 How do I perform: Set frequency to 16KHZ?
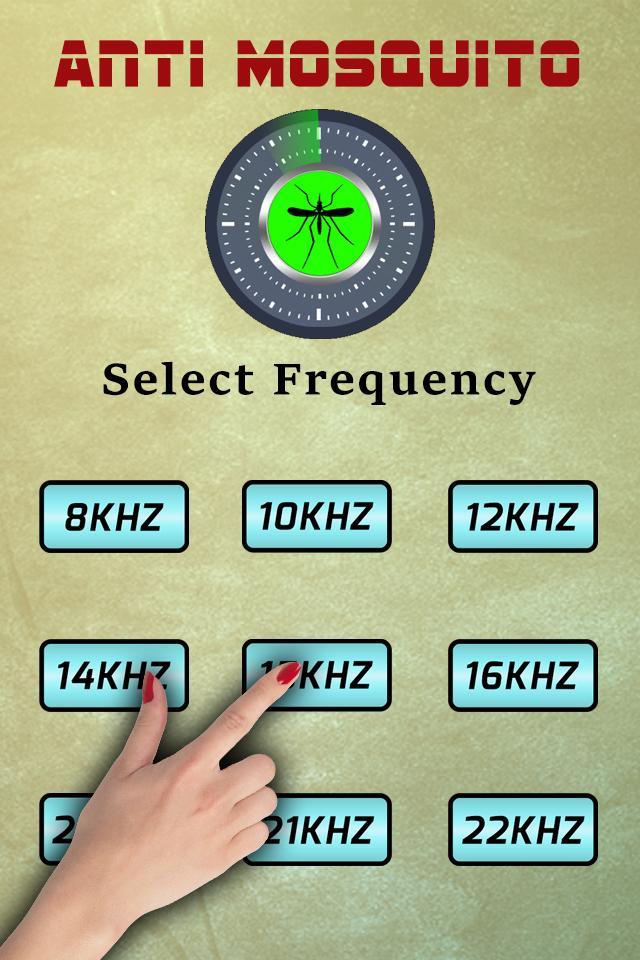click(x=522, y=676)
